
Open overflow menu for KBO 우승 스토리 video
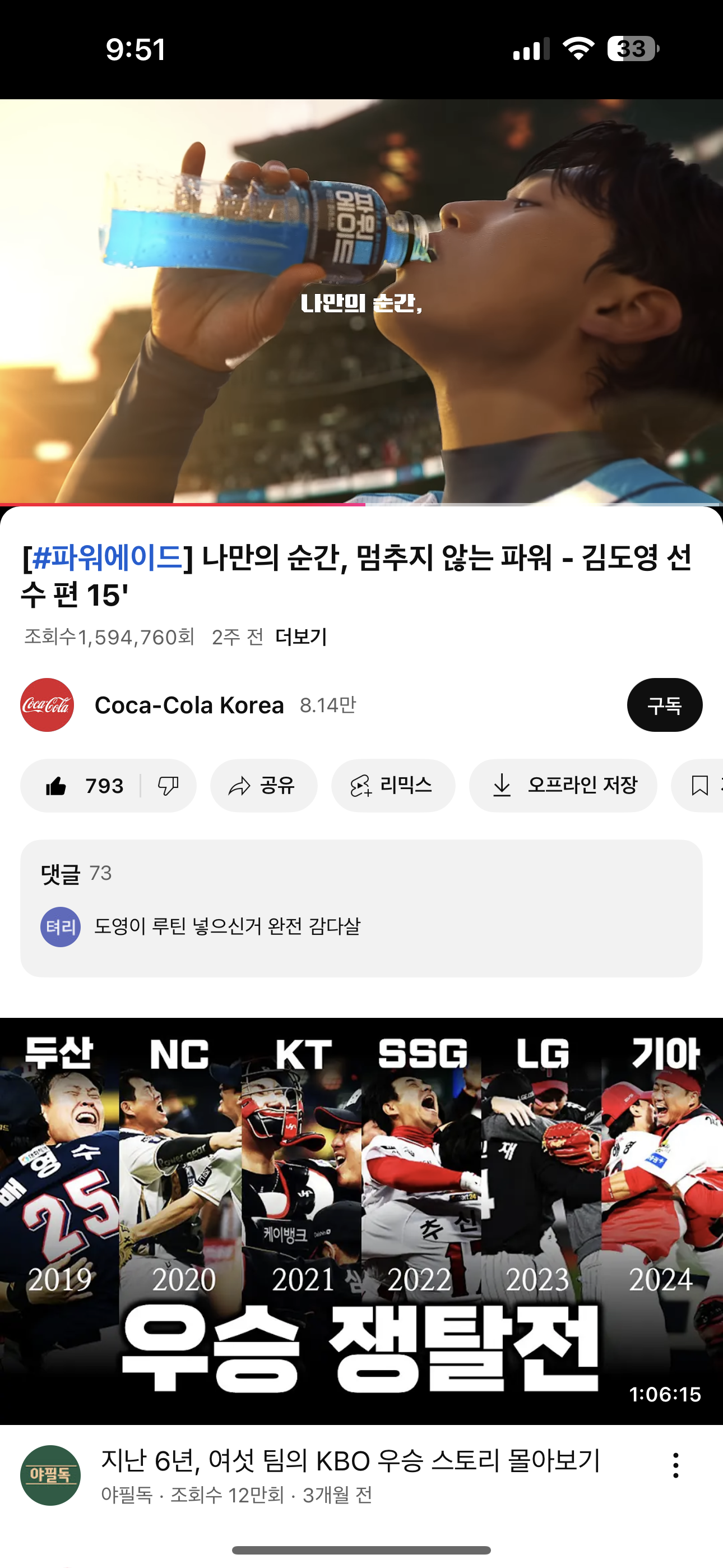coord(675,1465)
